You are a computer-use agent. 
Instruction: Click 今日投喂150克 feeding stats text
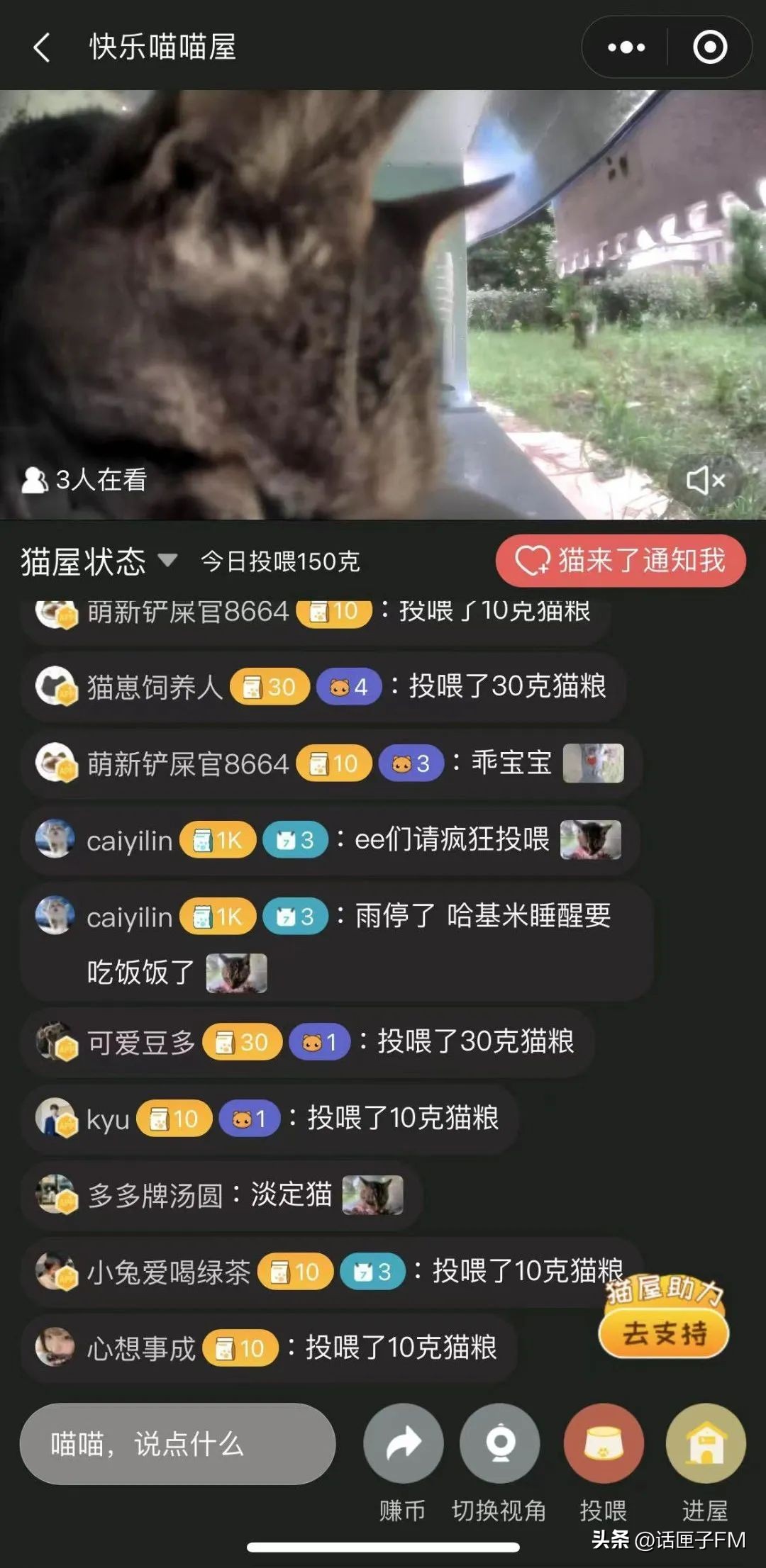pos(281,561)
